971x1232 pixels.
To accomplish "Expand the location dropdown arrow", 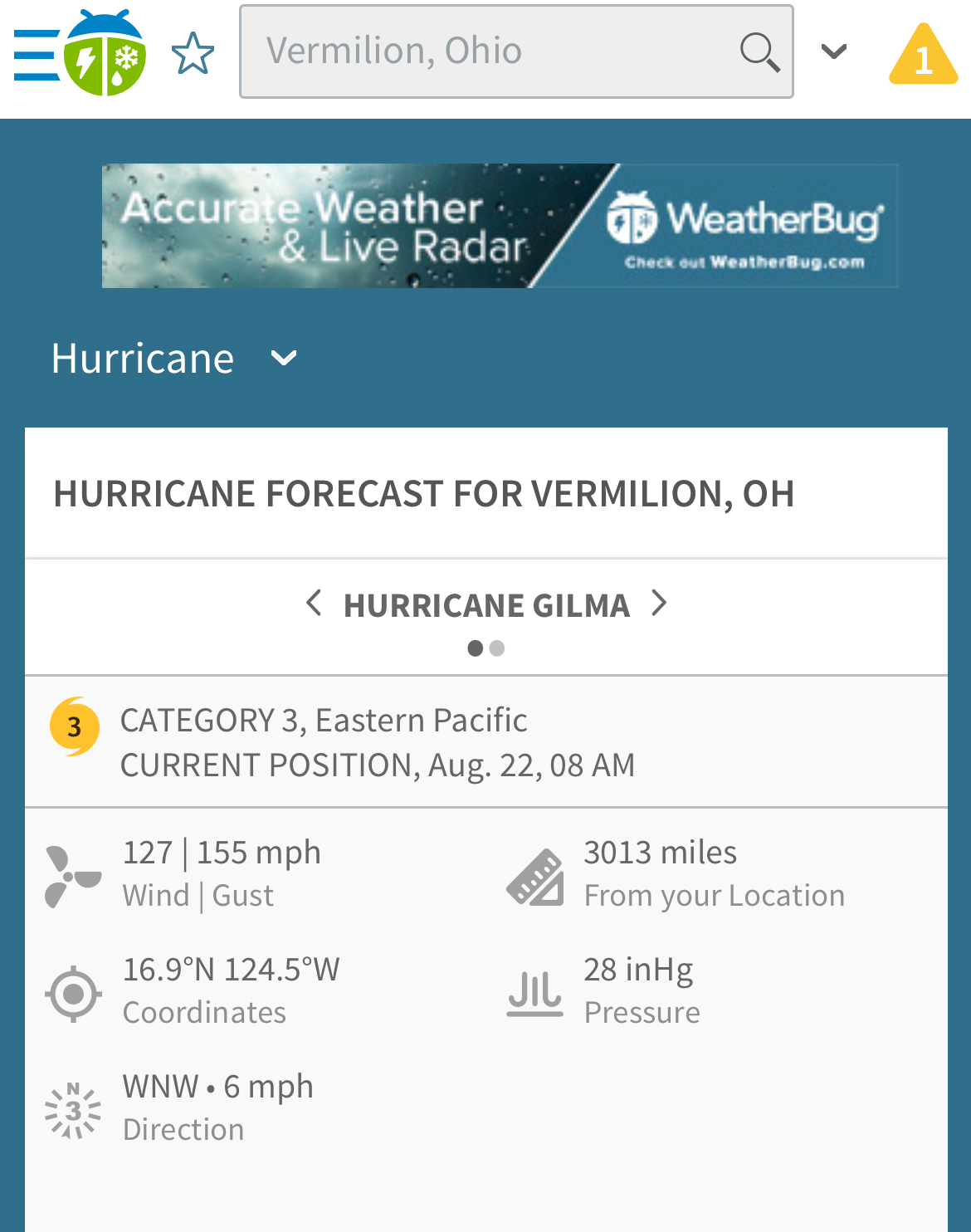I will (x=833, y=52).
